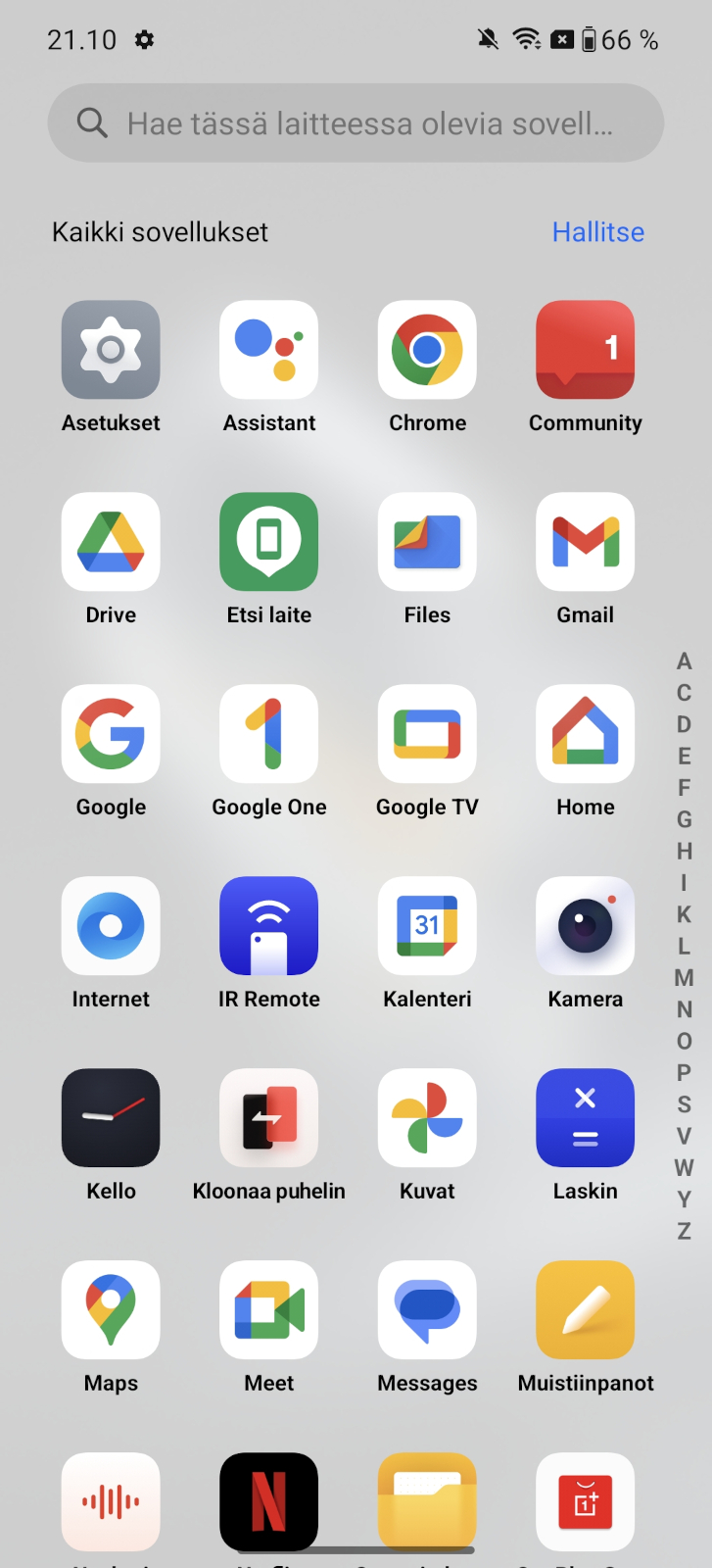Image resolution: width=712 pixels, height=1568 pixels.
Task: Launch the Kamera app
Action: point(586,926)
